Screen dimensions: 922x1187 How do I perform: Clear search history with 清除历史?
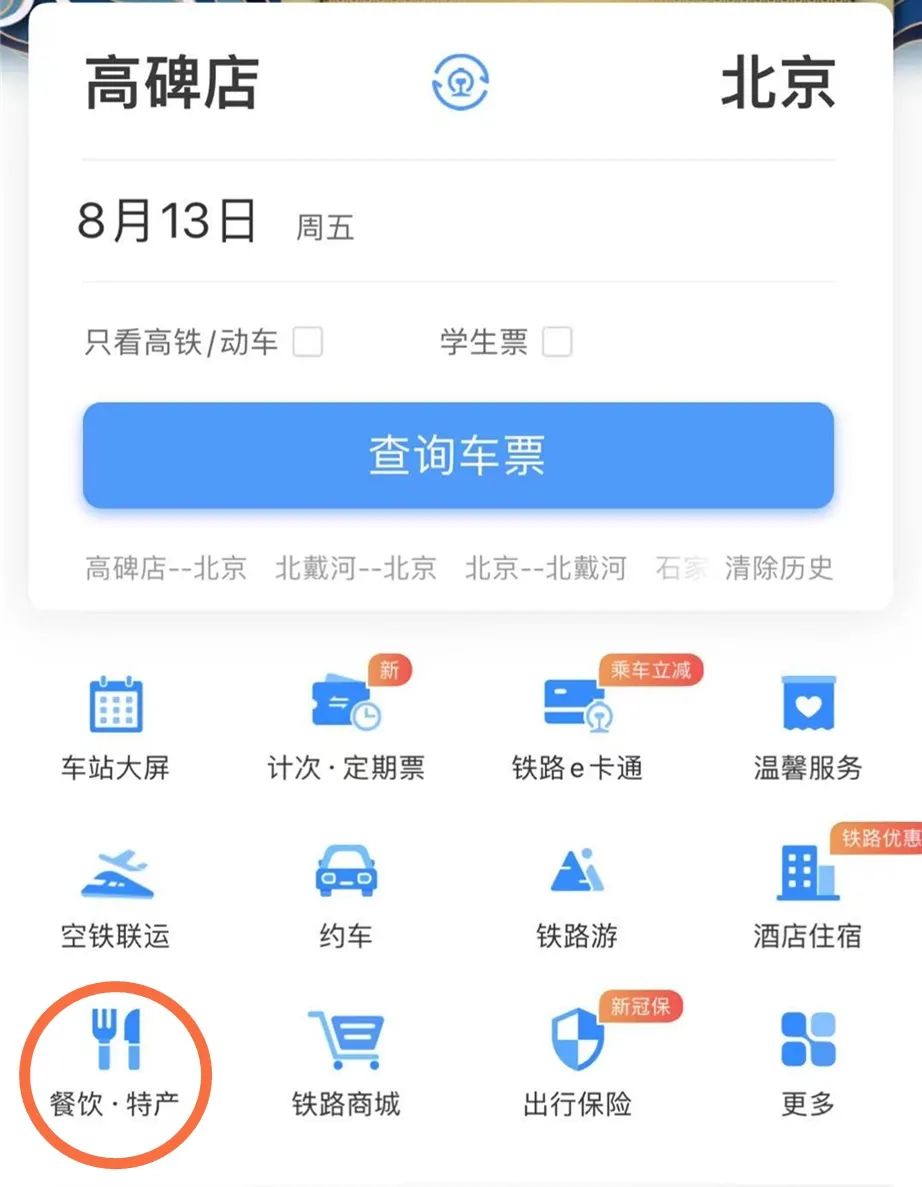pyautogui.click(x=779, y=569)
